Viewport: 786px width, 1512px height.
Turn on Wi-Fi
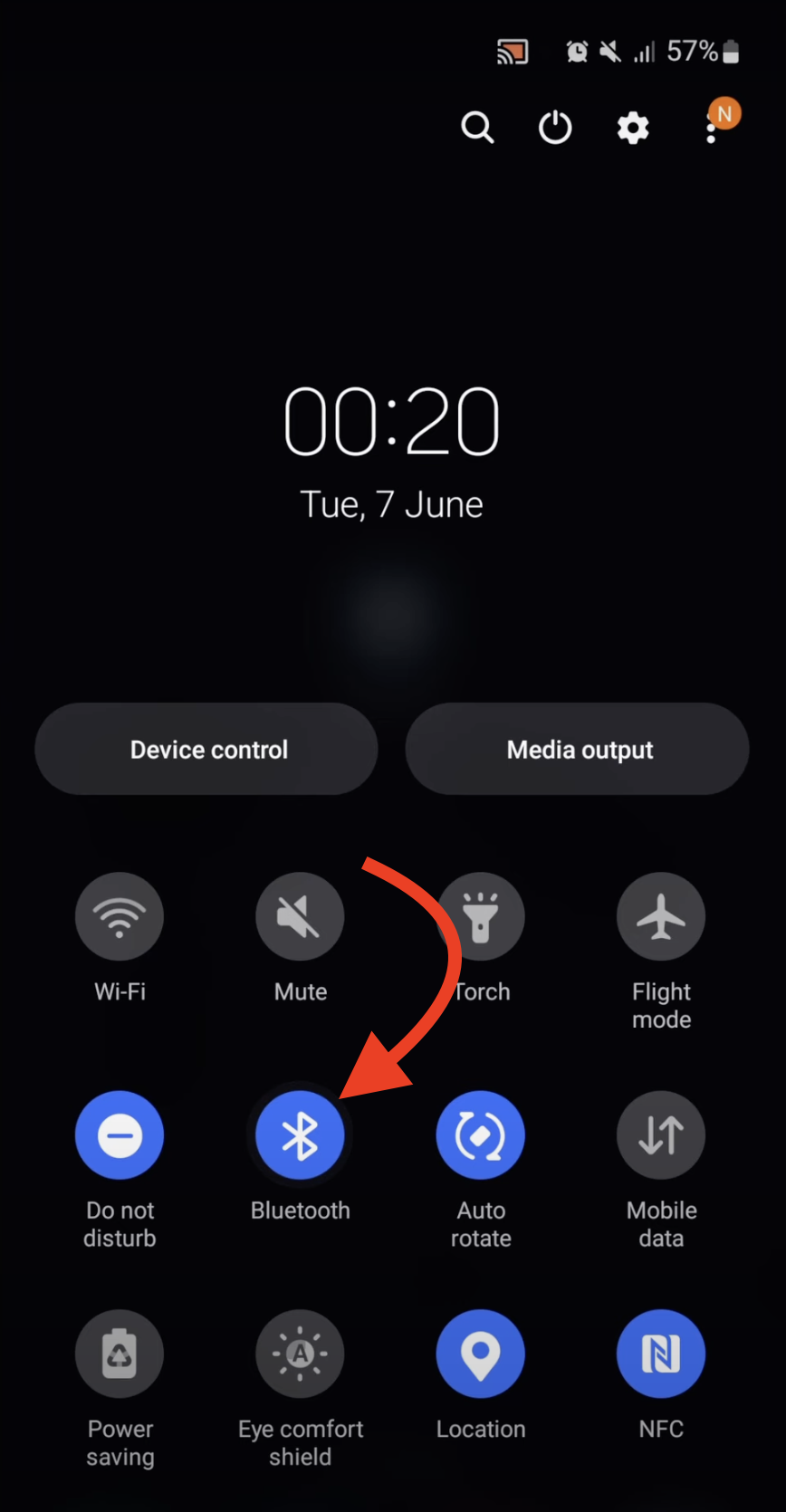[x=120, y=916]
